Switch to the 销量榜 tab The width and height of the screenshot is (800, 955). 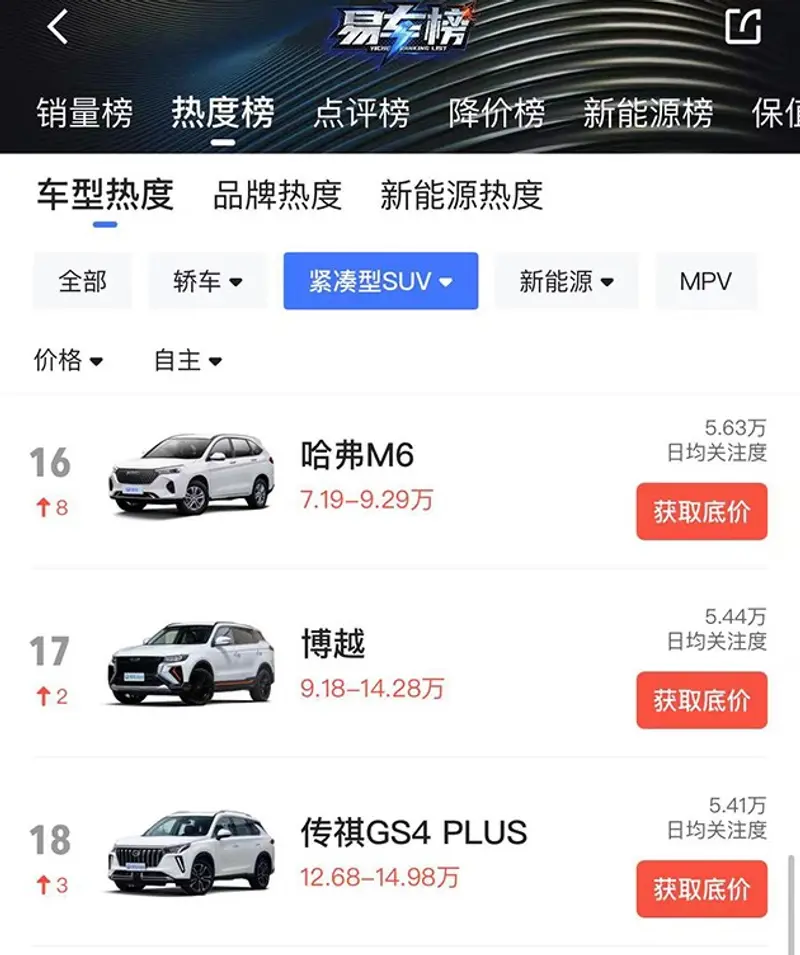[84, 112]
